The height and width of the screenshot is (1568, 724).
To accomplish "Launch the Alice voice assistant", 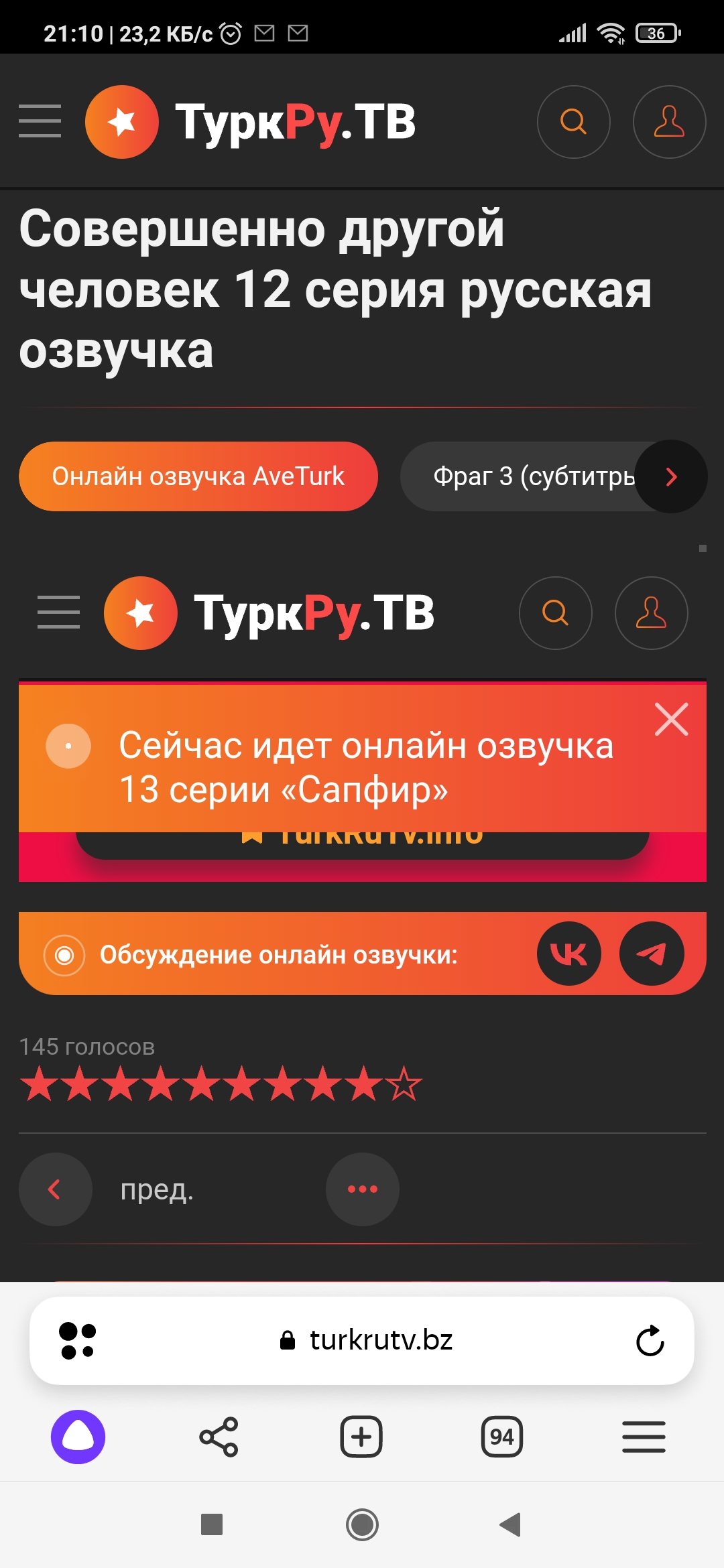I will [x=78, y=1437].
